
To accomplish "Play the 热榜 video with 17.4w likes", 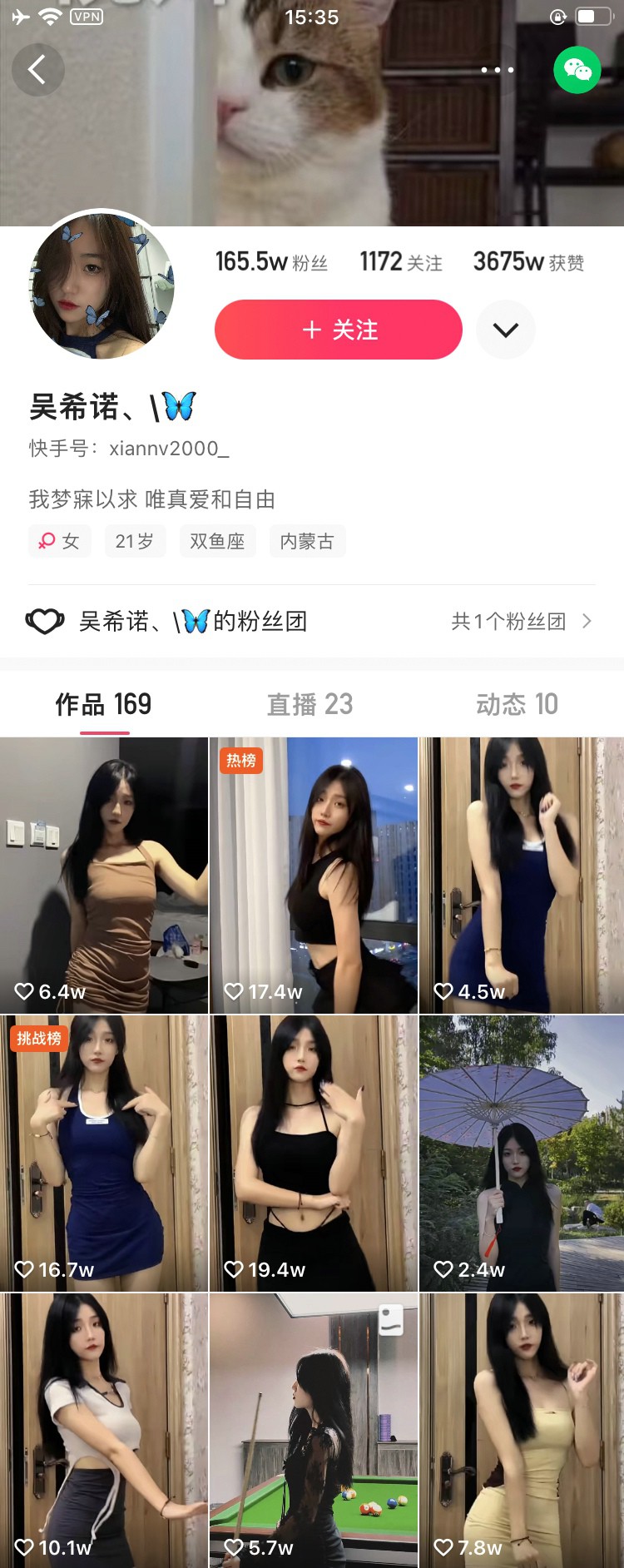I will [313, 875].
